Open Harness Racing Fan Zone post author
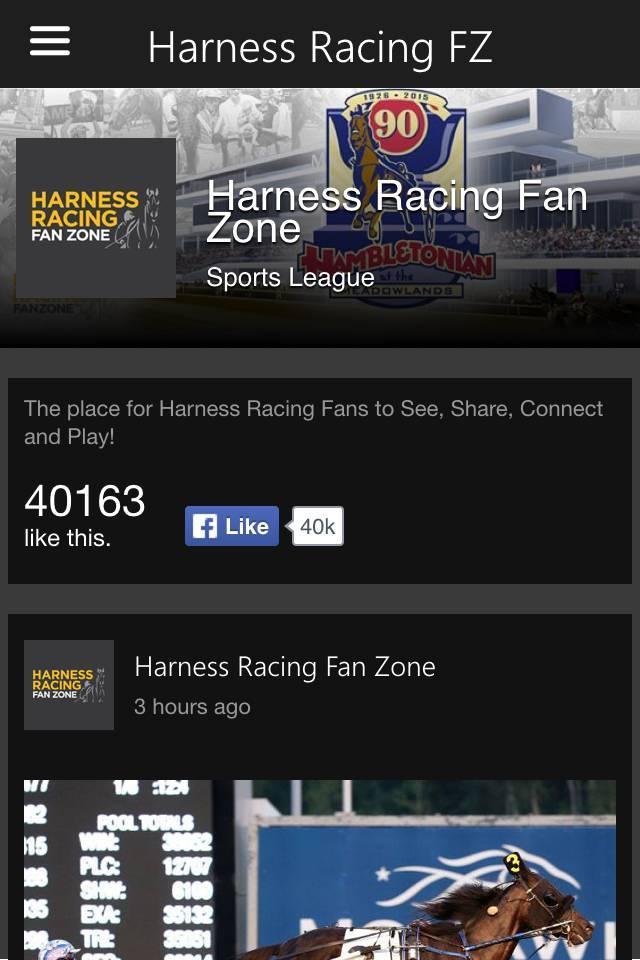 (x=284, y=667)
